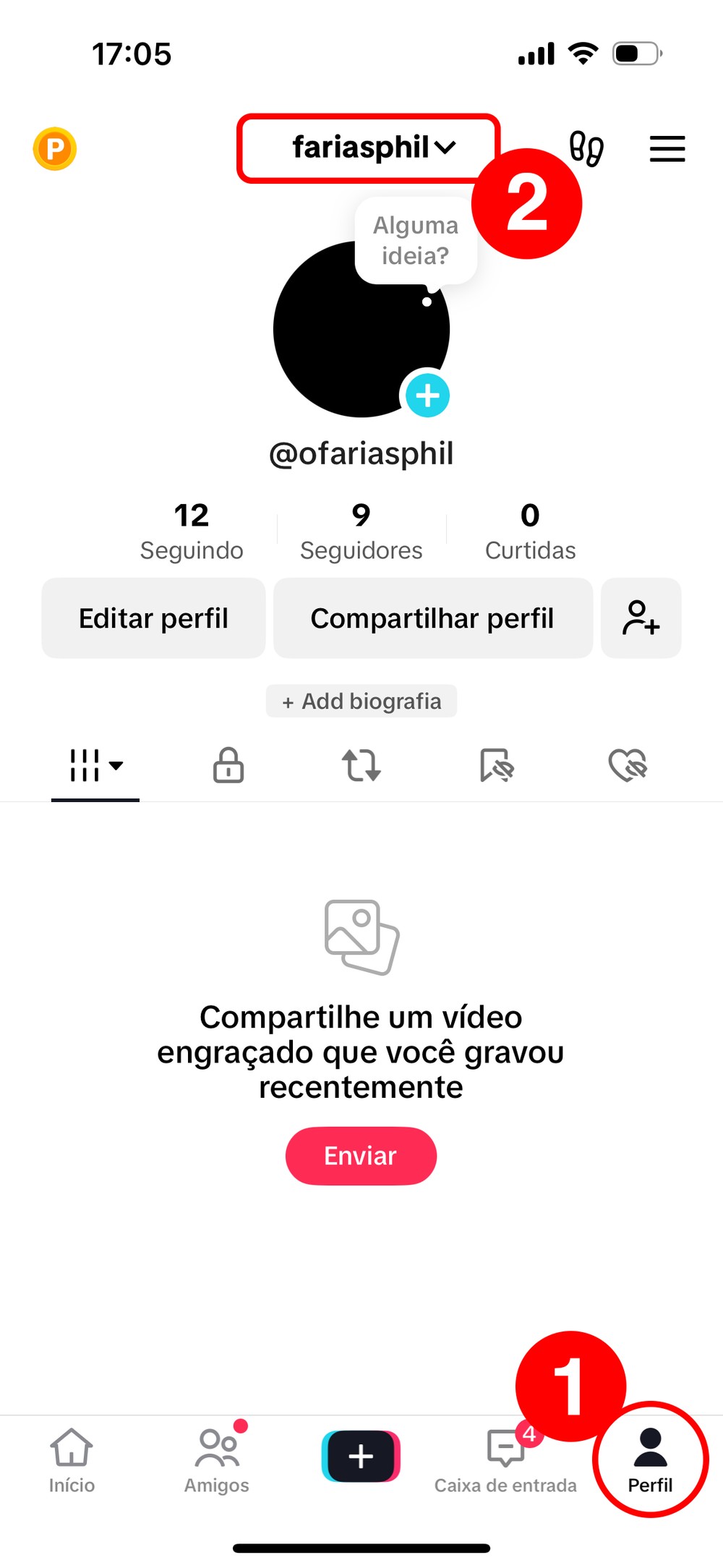Add a biography to profile

(x=361, y=701)
